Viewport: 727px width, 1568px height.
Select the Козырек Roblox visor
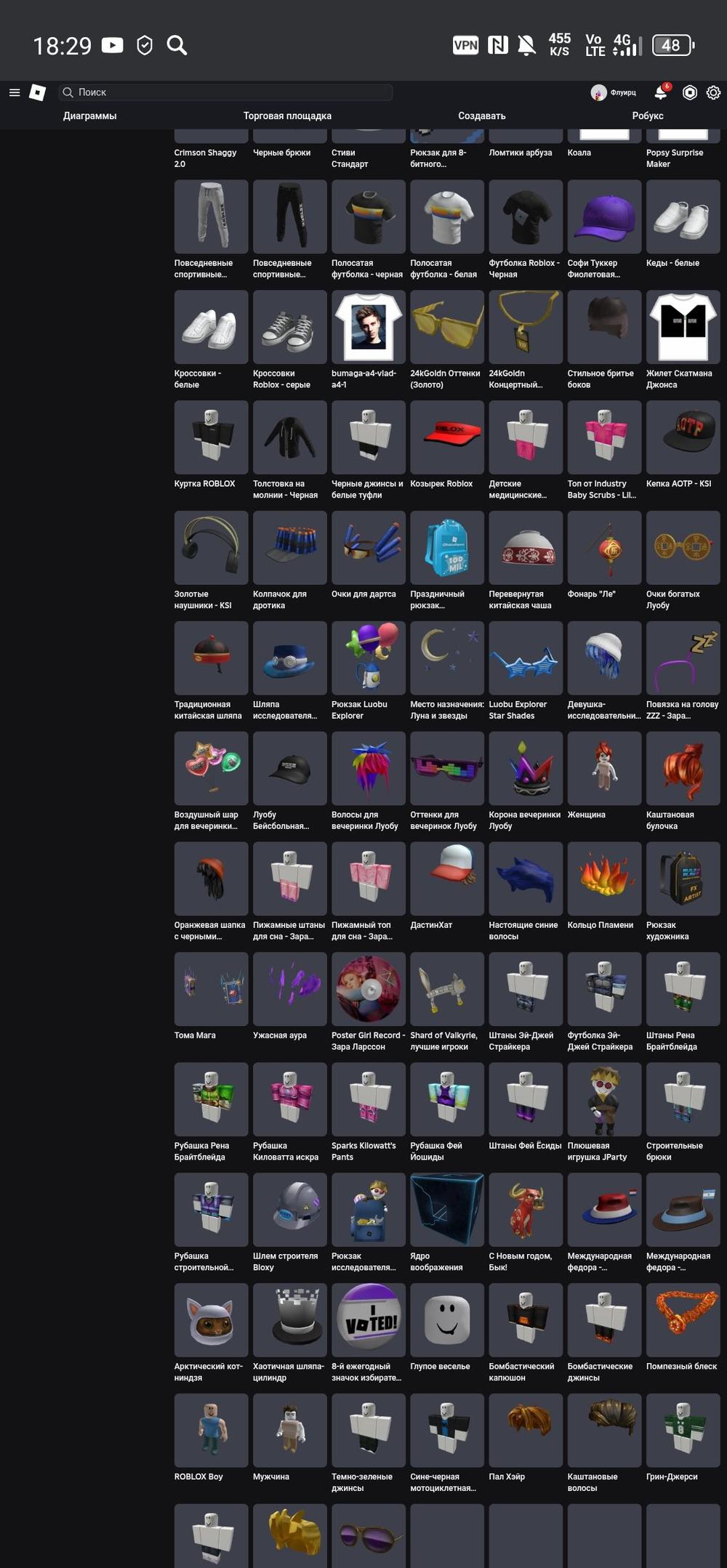(447, 437)
